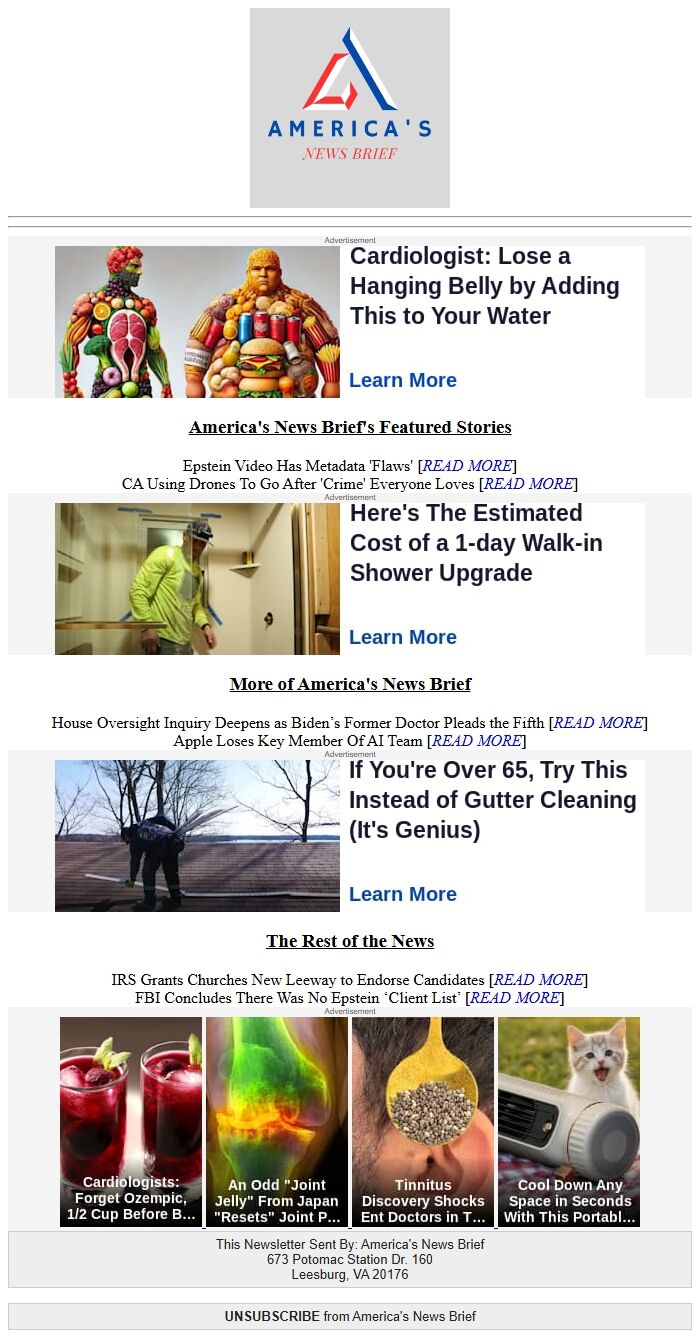
Task: Read more on Biden's former doctor story
Action: pos(598,723)
